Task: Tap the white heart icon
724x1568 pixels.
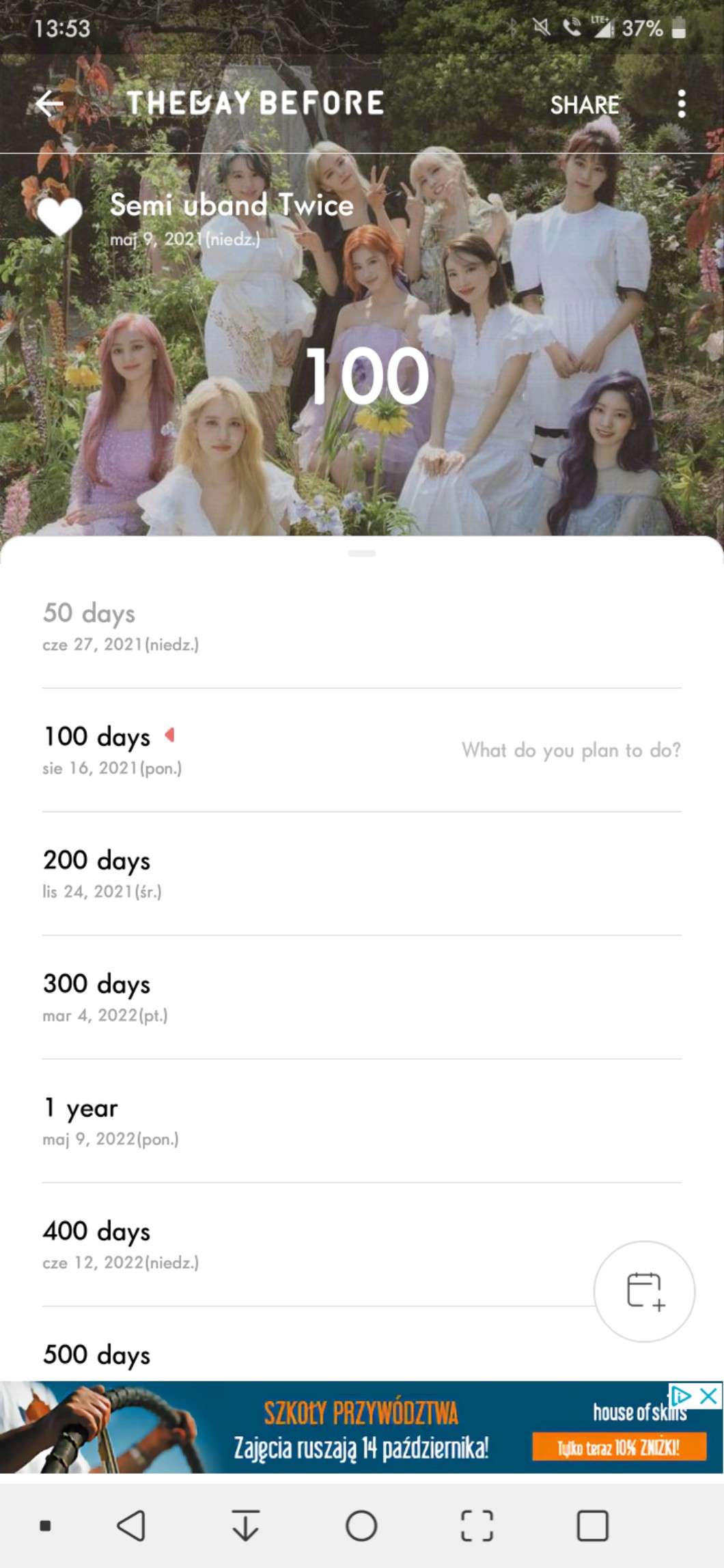Action: tap(59, 216)
